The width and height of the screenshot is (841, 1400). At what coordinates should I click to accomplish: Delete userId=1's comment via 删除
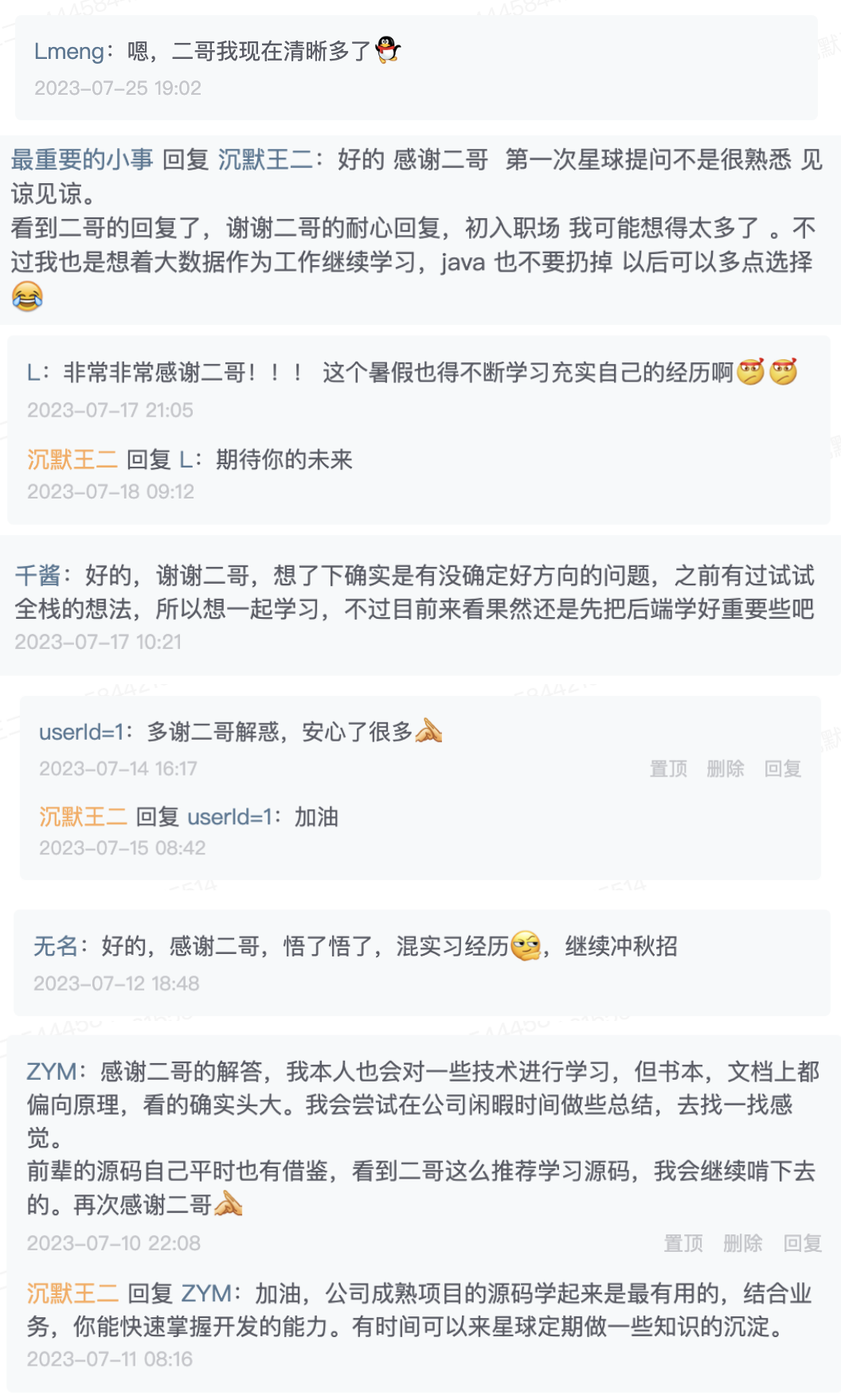tap(726, 770)
